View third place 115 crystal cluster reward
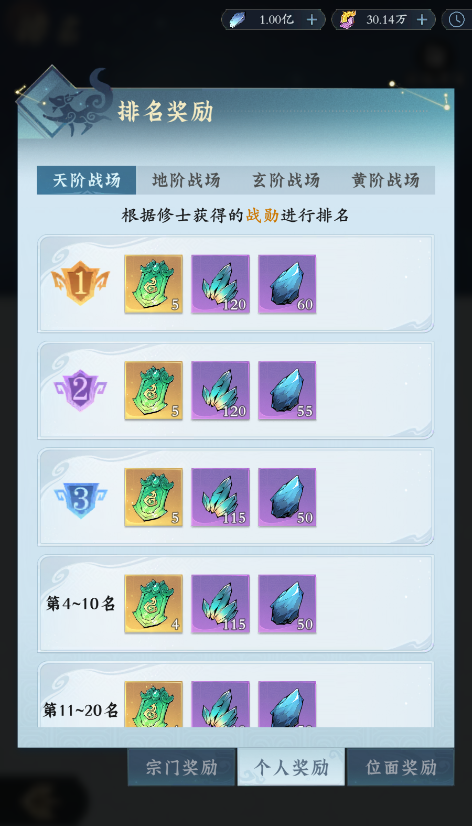The width and height of the screenshot is (472, 826). coord(220,497)
